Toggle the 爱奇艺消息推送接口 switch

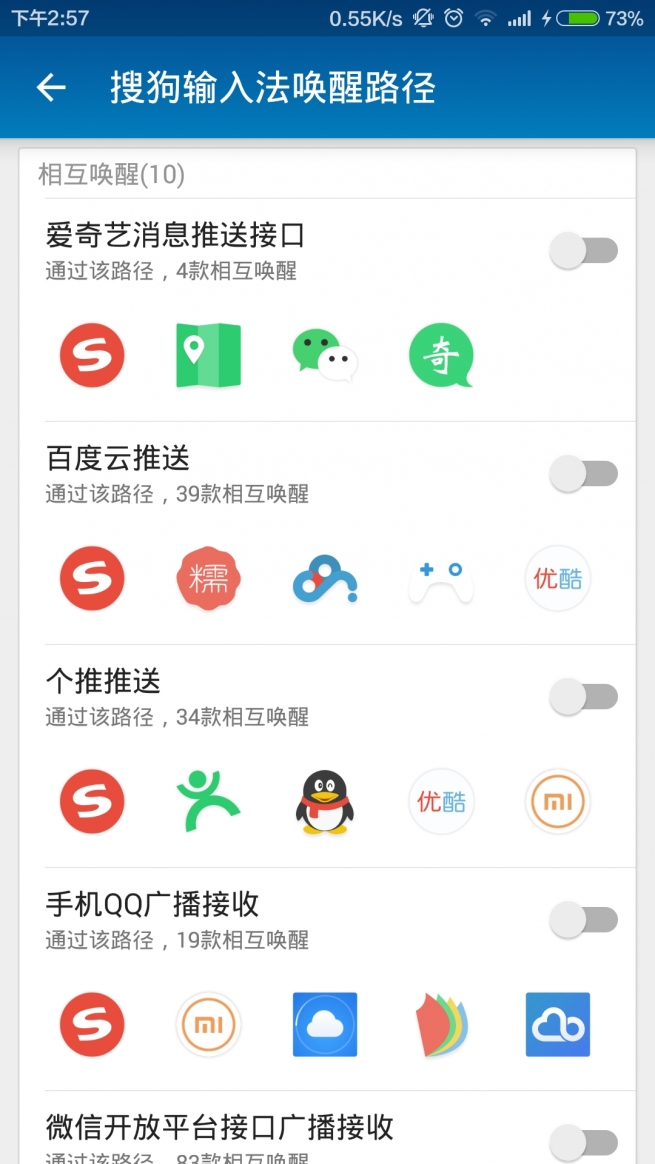click(584, 251)
